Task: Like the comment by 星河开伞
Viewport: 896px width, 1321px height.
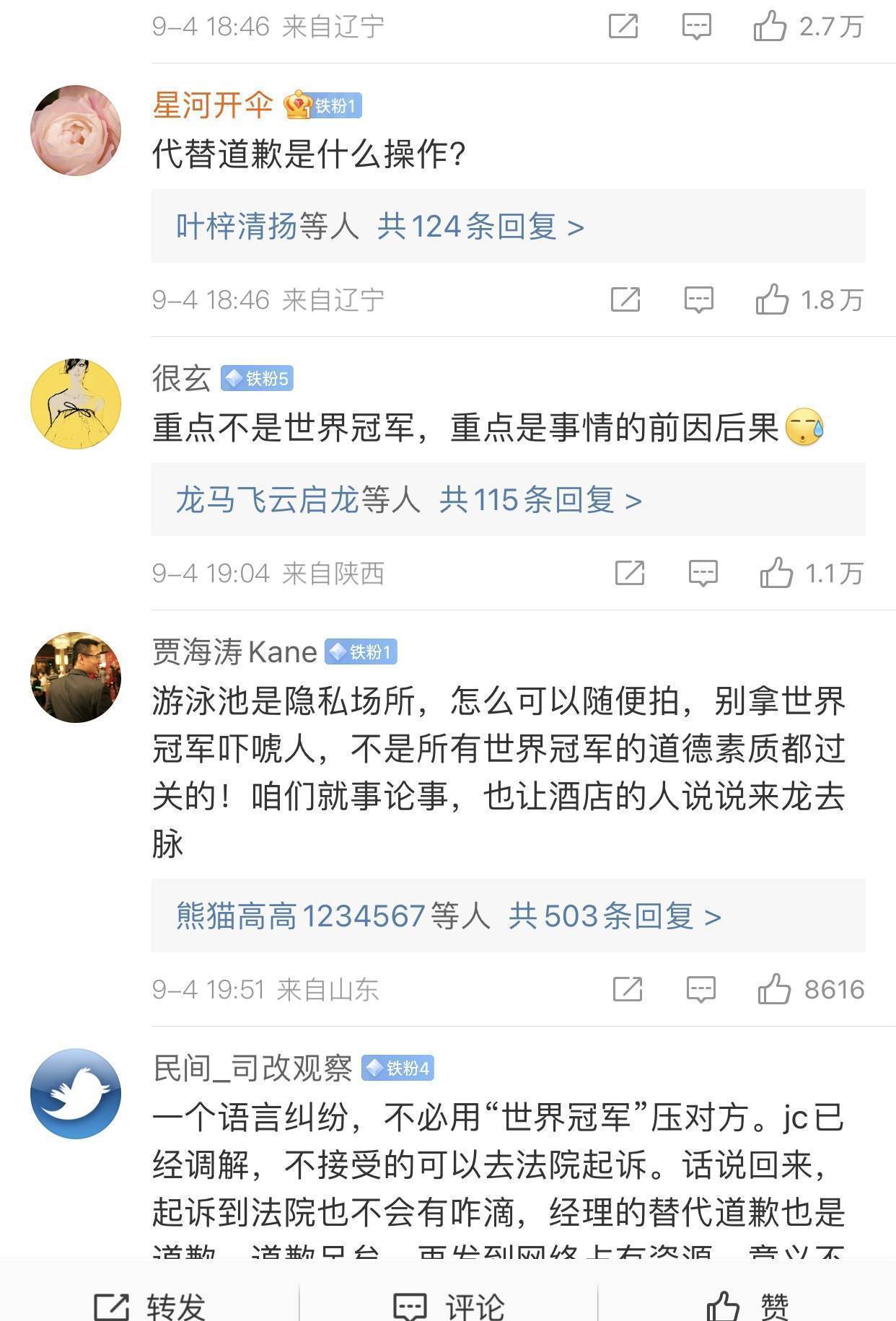Action: click(772, 299)
